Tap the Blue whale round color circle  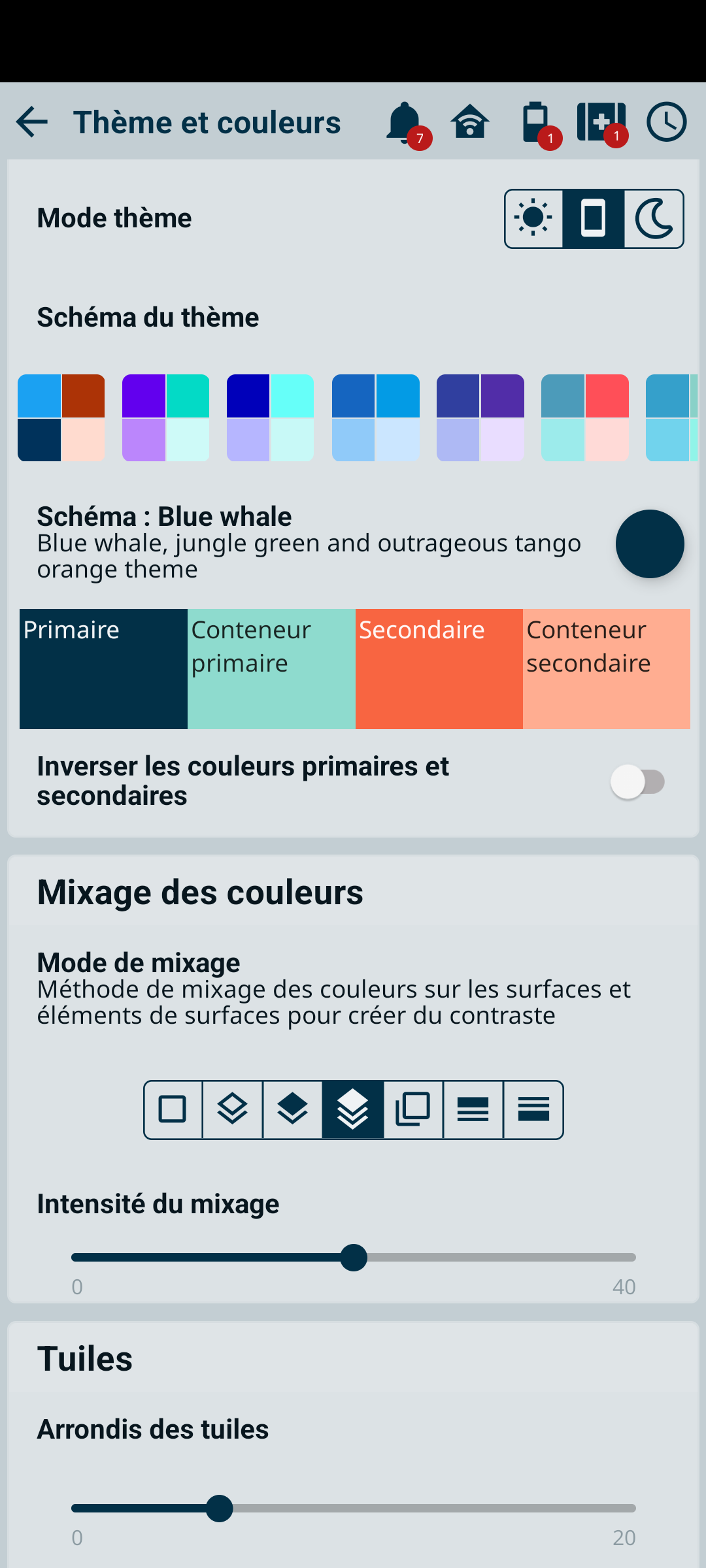649,544
